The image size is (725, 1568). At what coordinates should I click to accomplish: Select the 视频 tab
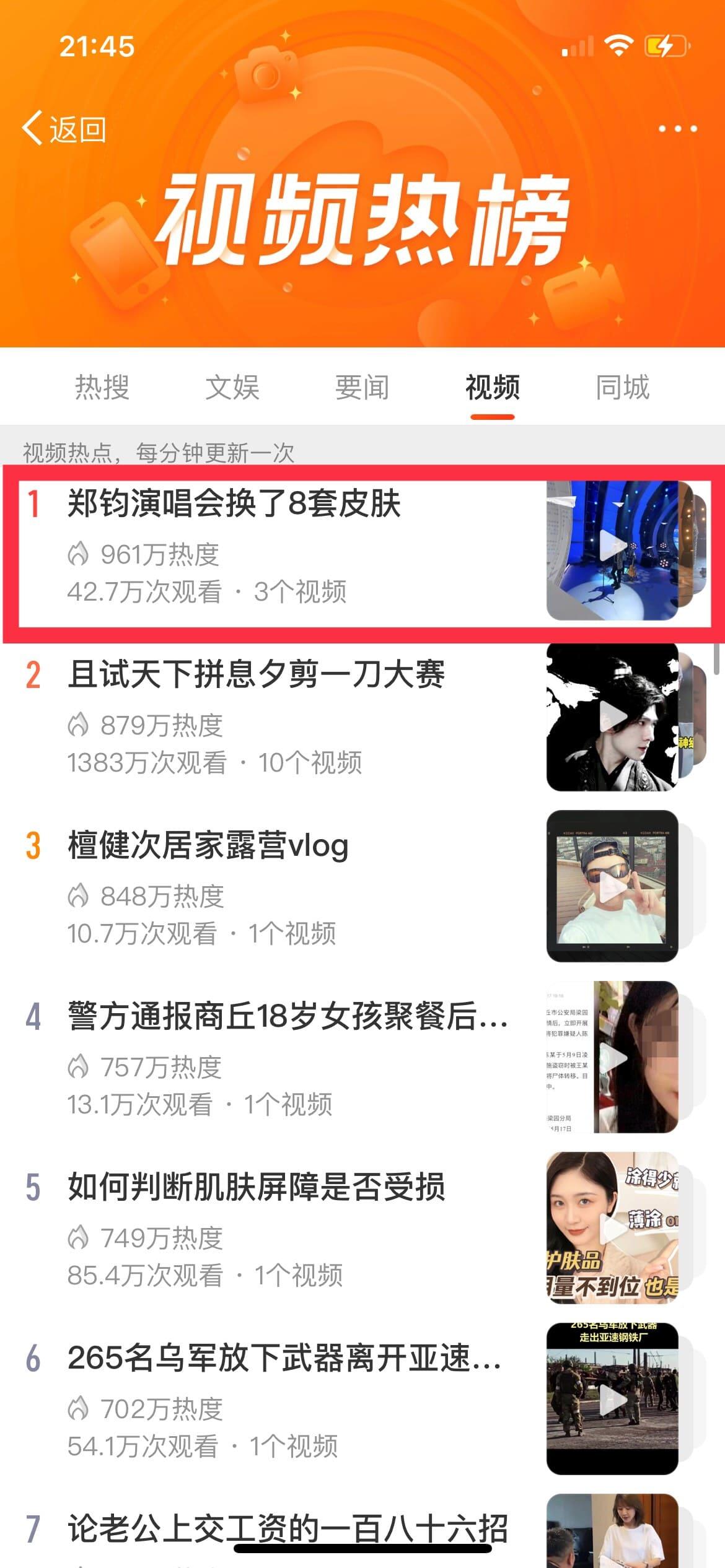tap(493, 388)
